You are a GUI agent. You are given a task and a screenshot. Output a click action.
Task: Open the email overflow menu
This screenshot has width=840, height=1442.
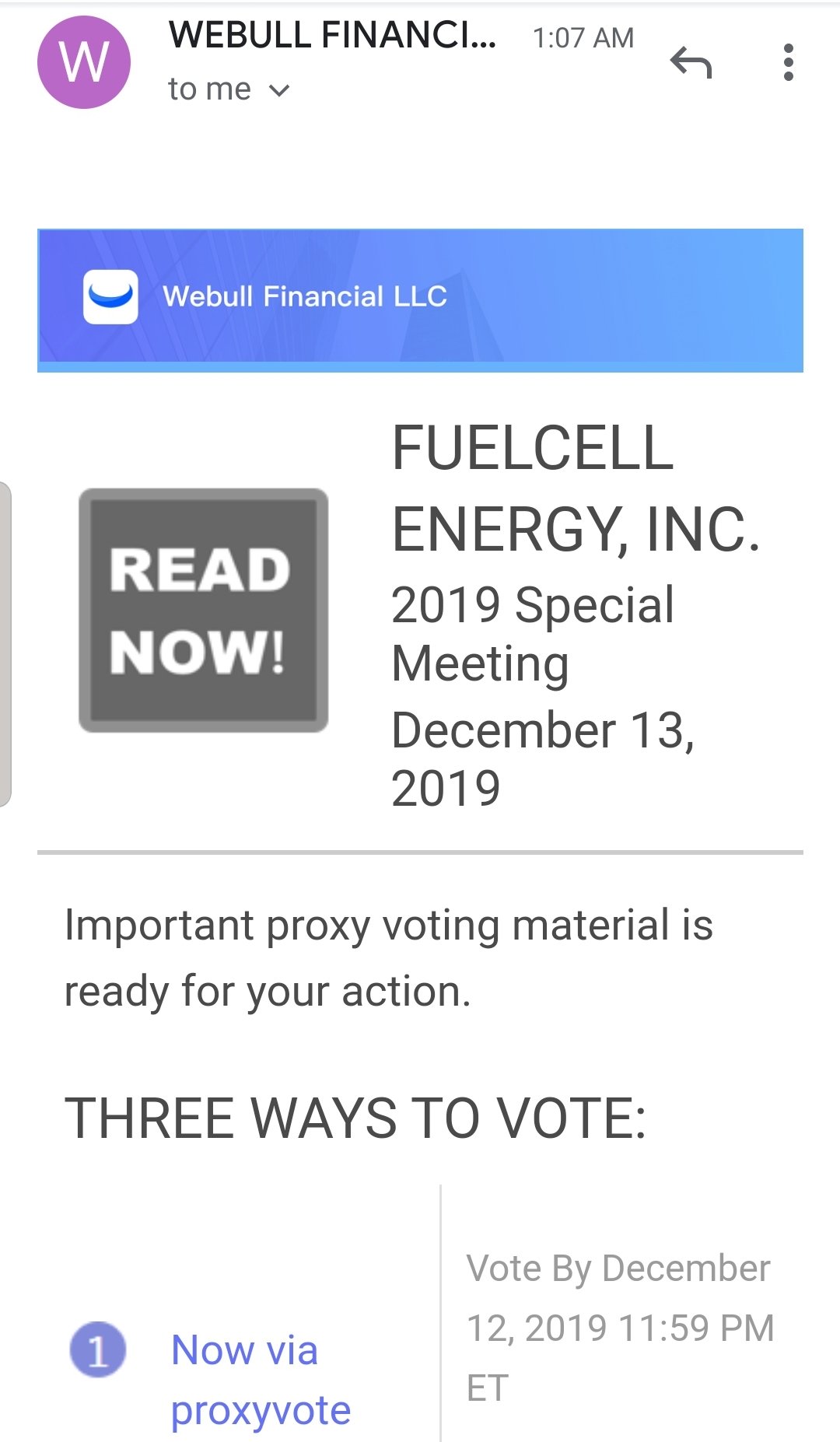click(x=788, y=62)
